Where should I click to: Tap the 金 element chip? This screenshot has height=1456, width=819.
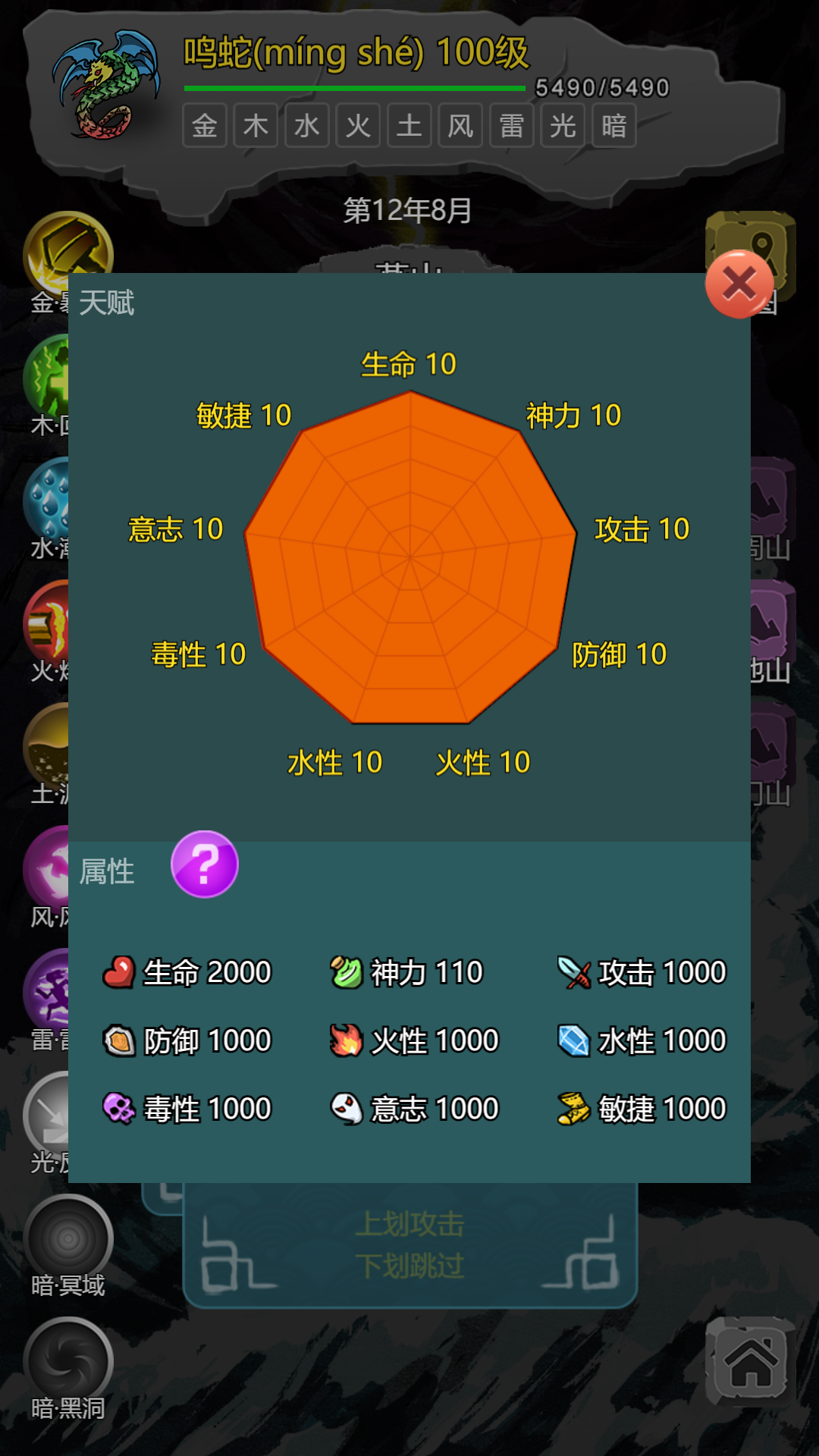click(x=205, y=126)
